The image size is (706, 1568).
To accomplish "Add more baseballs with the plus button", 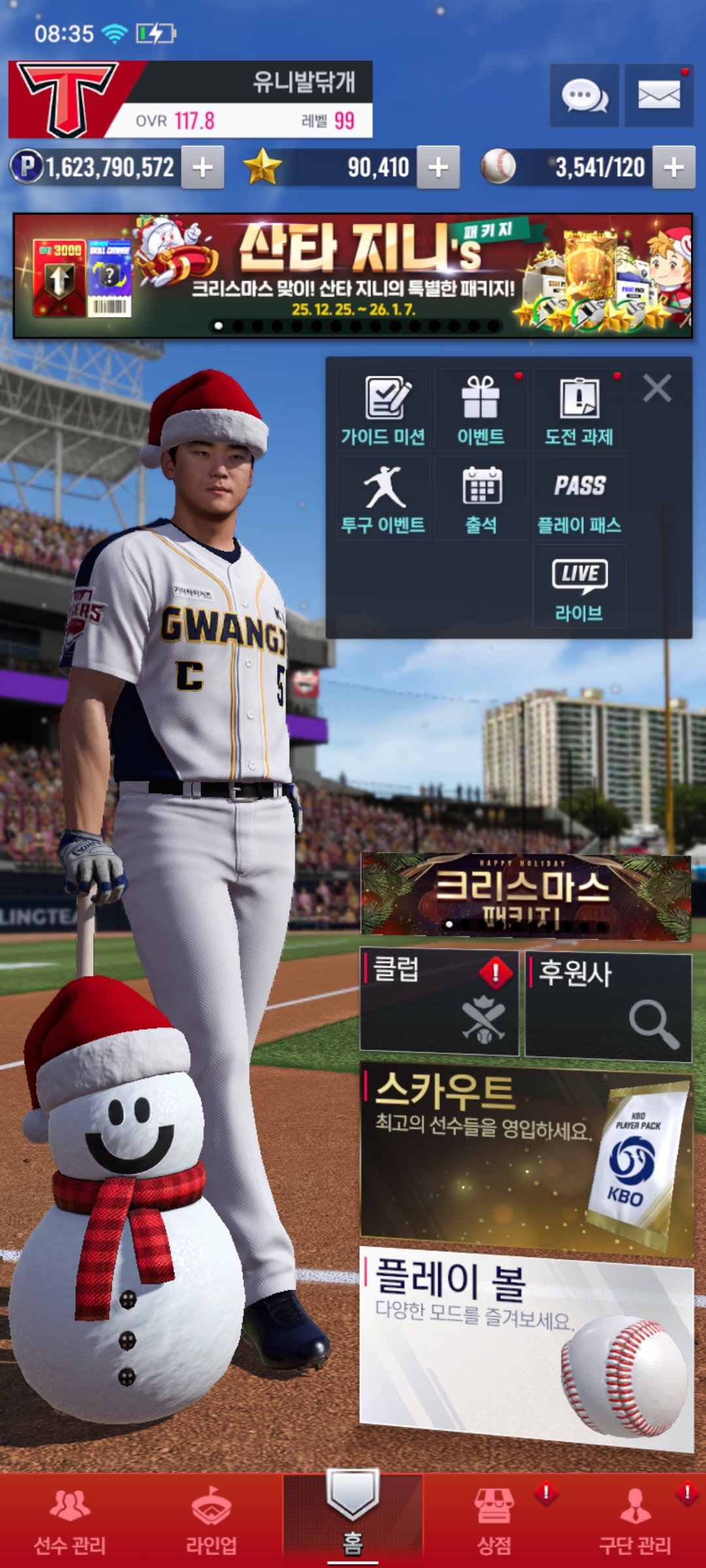I will 674,168.
